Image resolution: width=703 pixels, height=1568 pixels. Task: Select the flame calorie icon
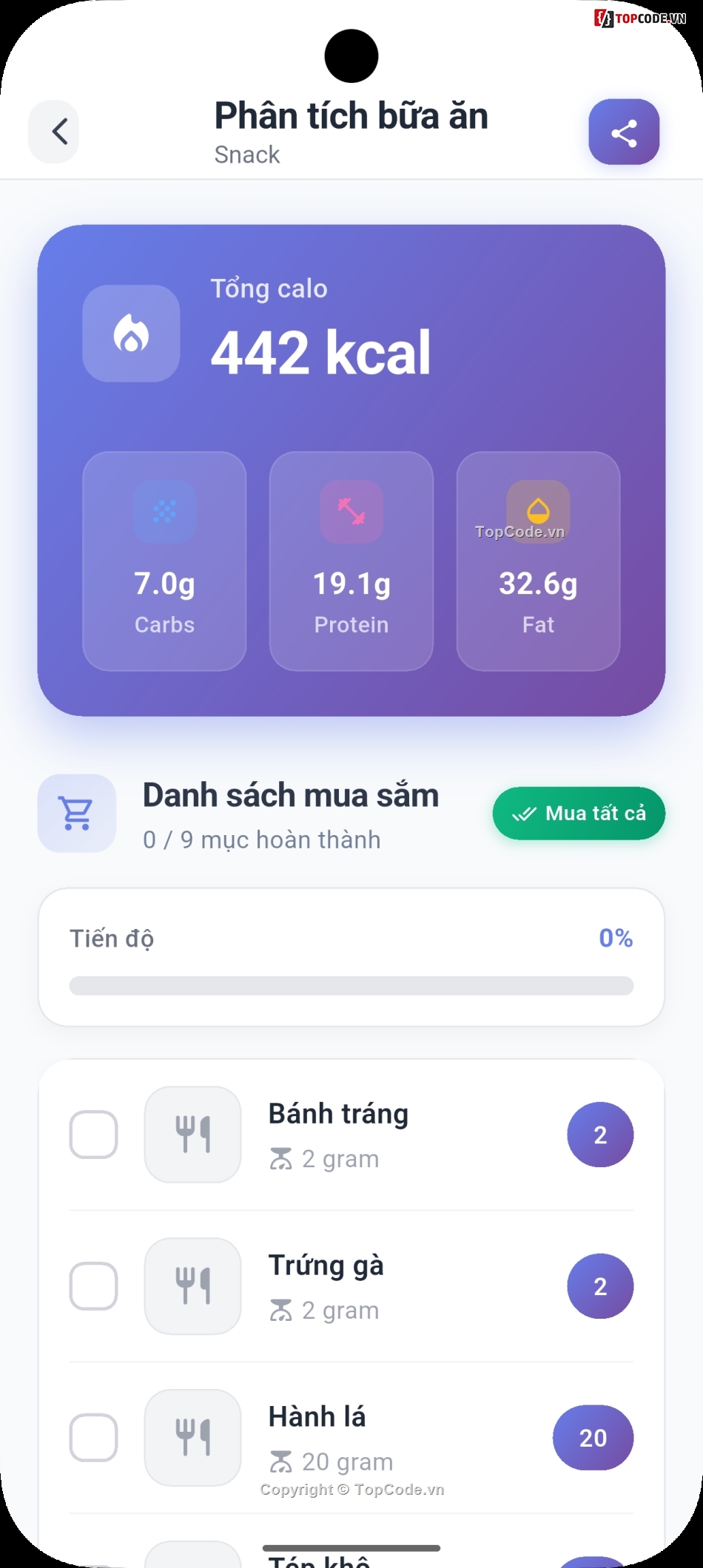click(x=130, y=334)
